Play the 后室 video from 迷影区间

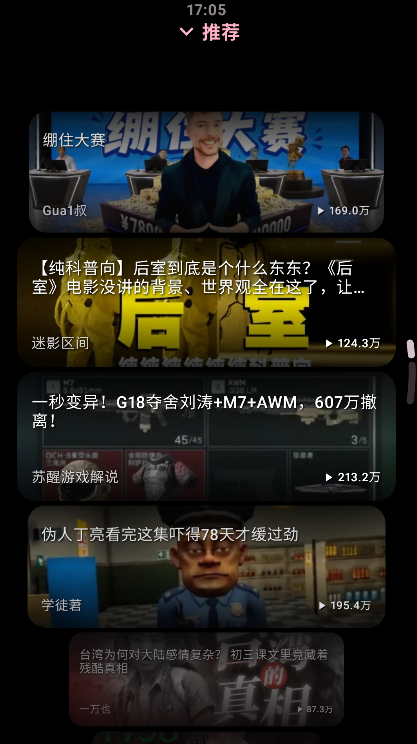pos(206,302)
